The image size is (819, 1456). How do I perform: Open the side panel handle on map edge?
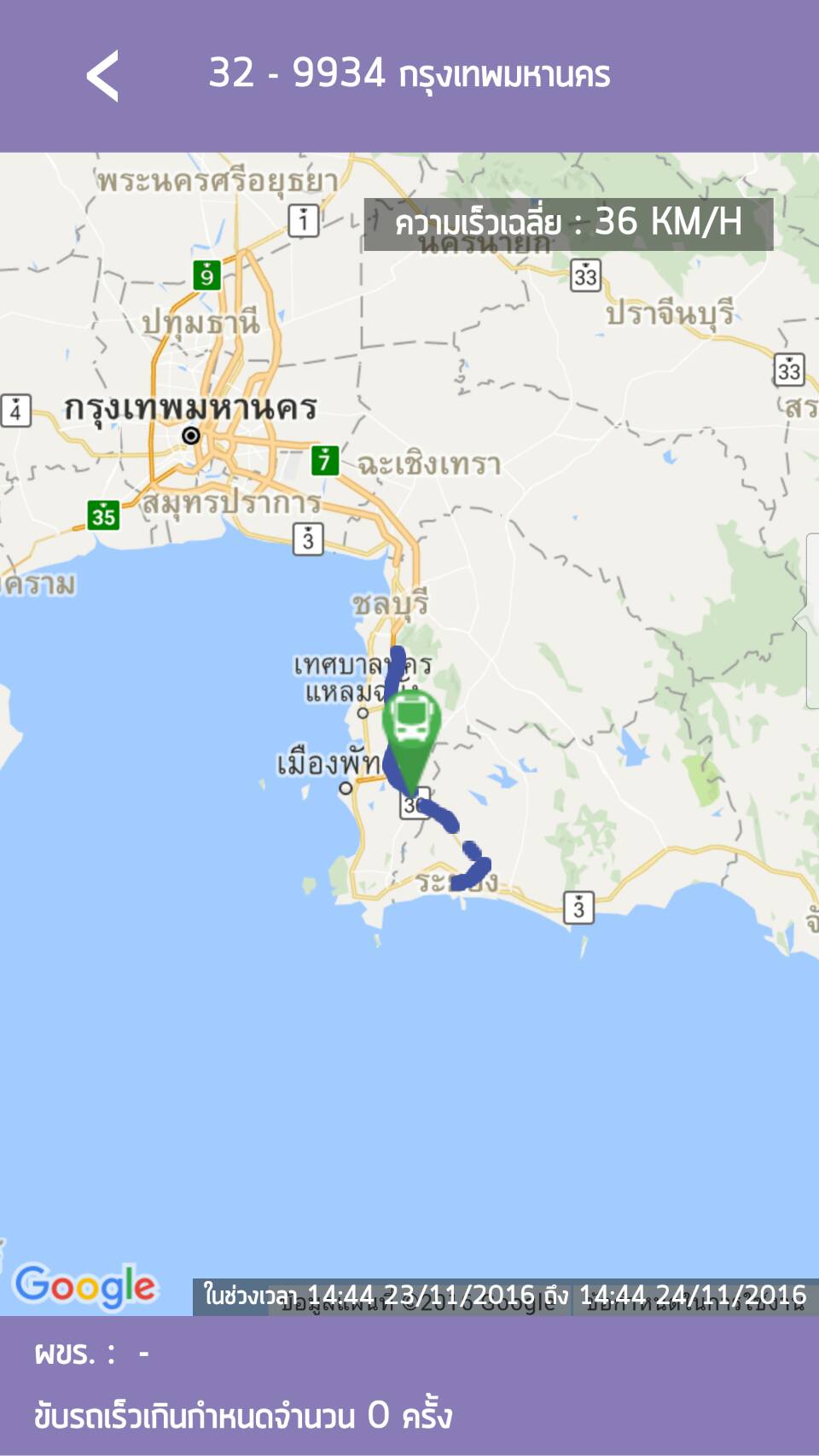tap(811, 620)
